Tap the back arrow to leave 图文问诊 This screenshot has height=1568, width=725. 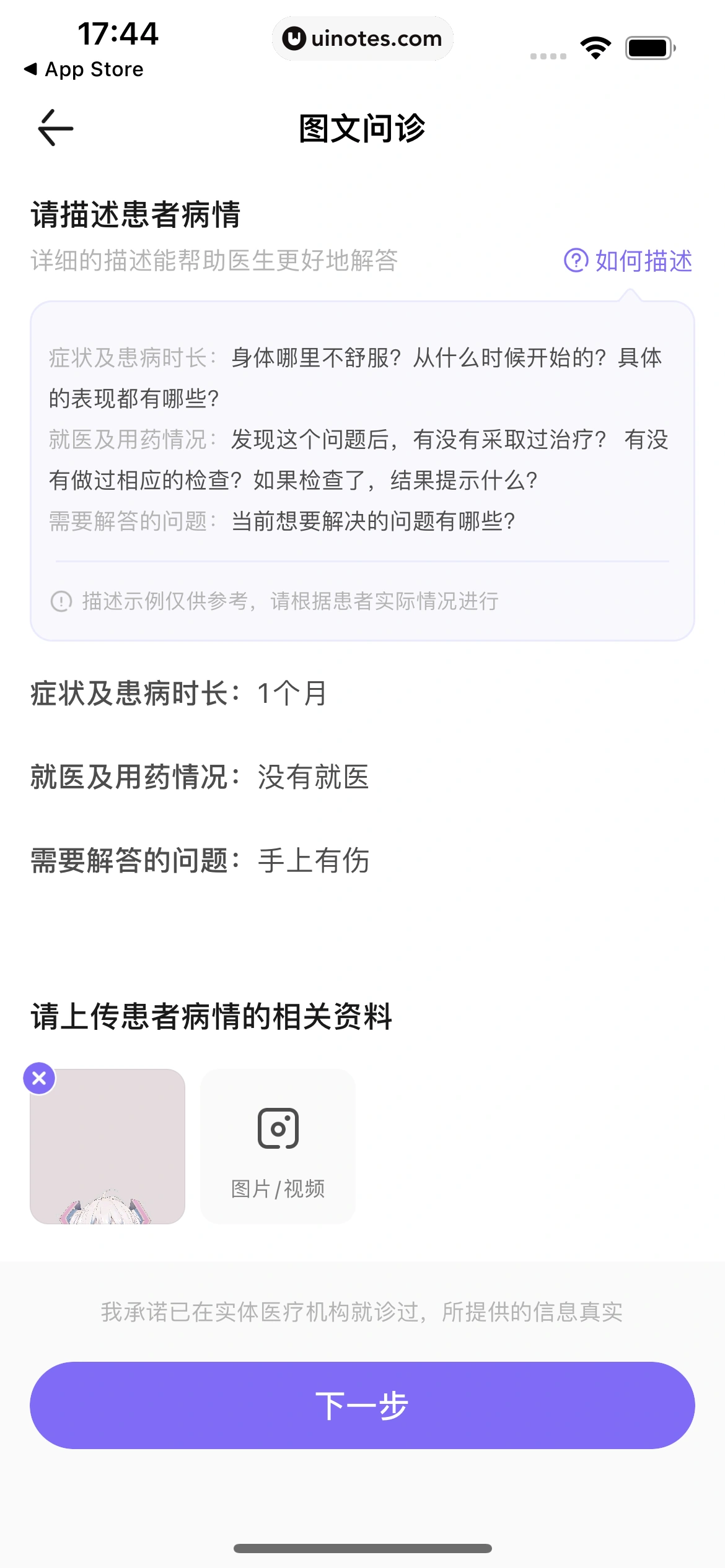pos(55,127)
